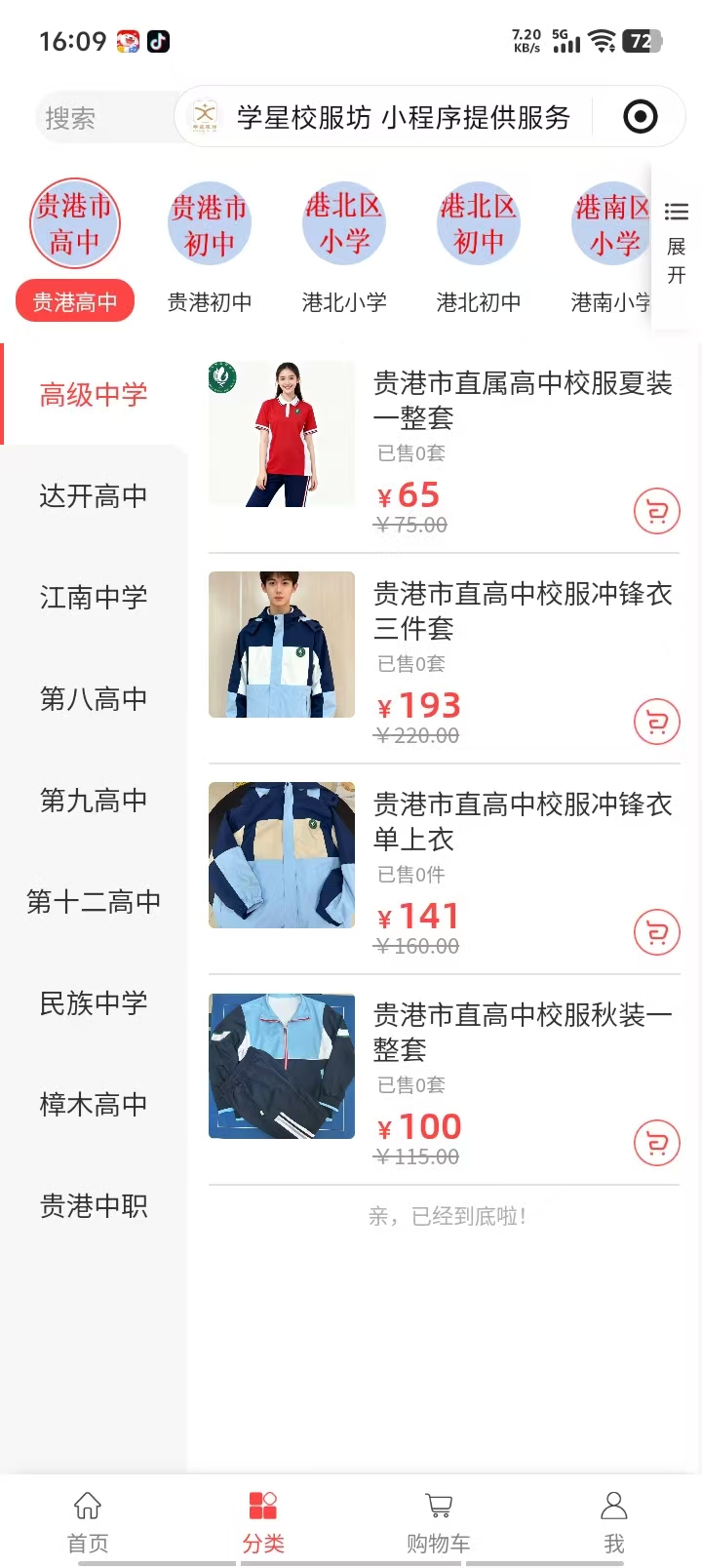The image size is (702, 1568).
Task: Select 江南中学 from the school list
Action: coord(94,598)
